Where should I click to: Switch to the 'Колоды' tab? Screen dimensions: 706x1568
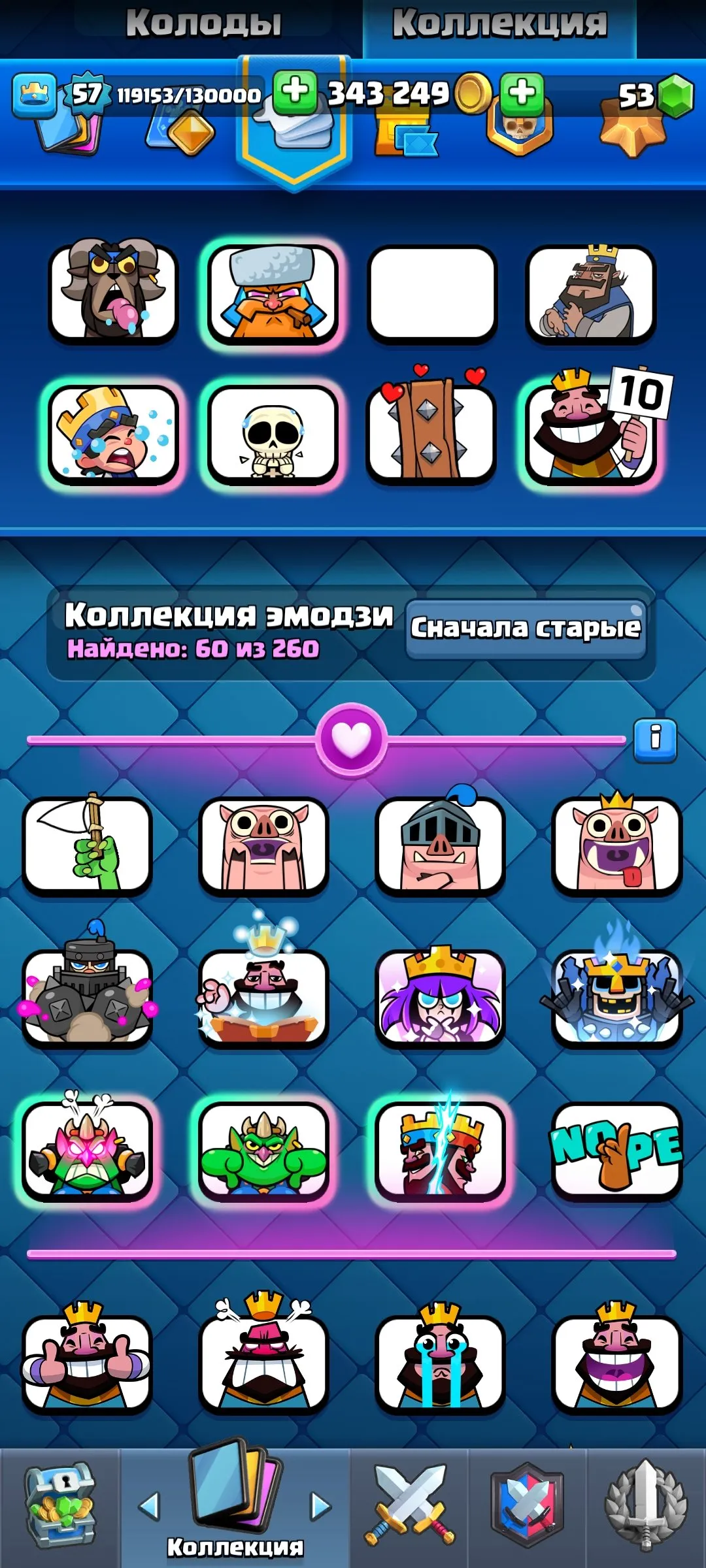coord(205,24)
